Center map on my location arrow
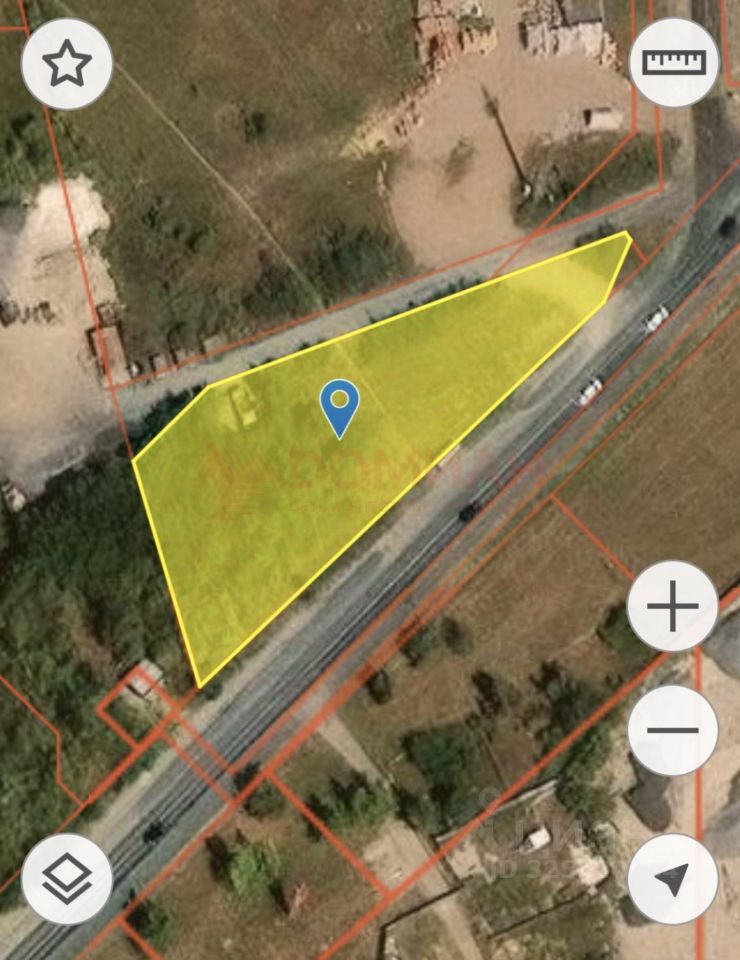Viewport: 740px width, 960px height. [673, 879]
